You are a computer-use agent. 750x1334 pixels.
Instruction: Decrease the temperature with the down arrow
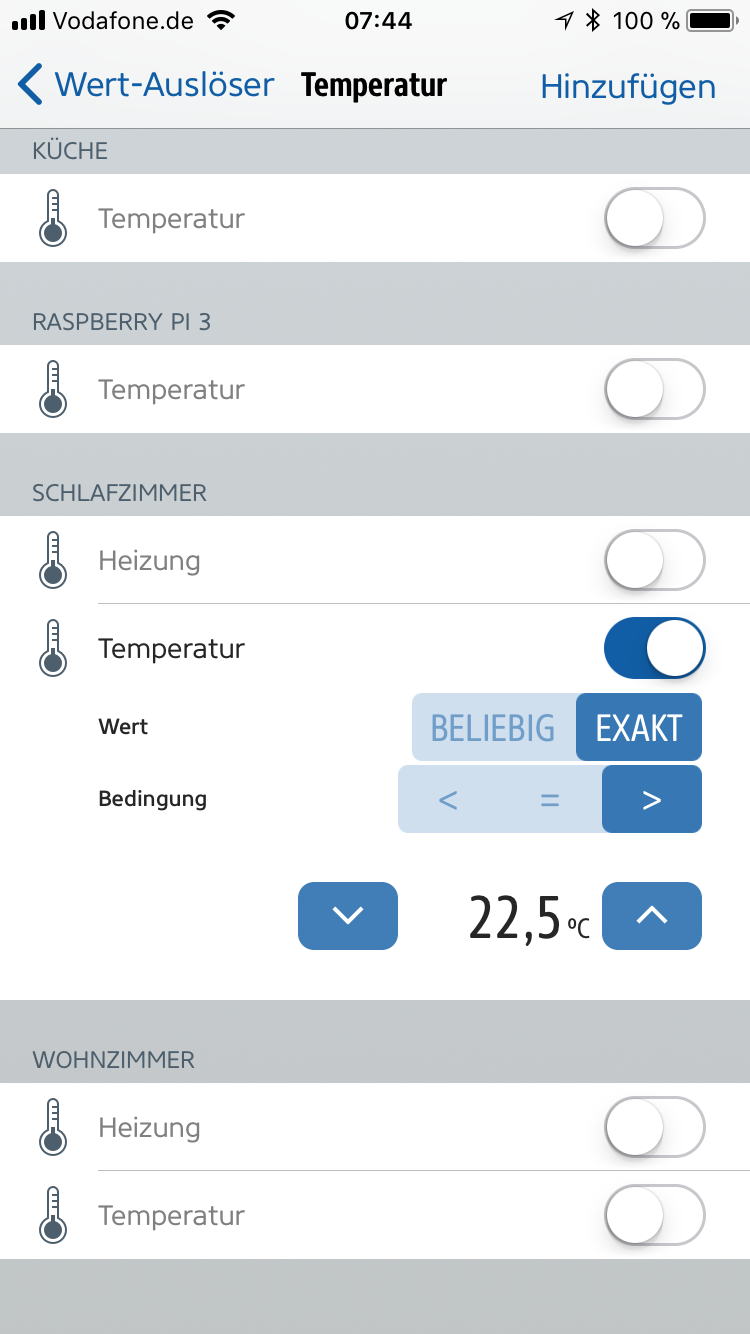[348, 915]
